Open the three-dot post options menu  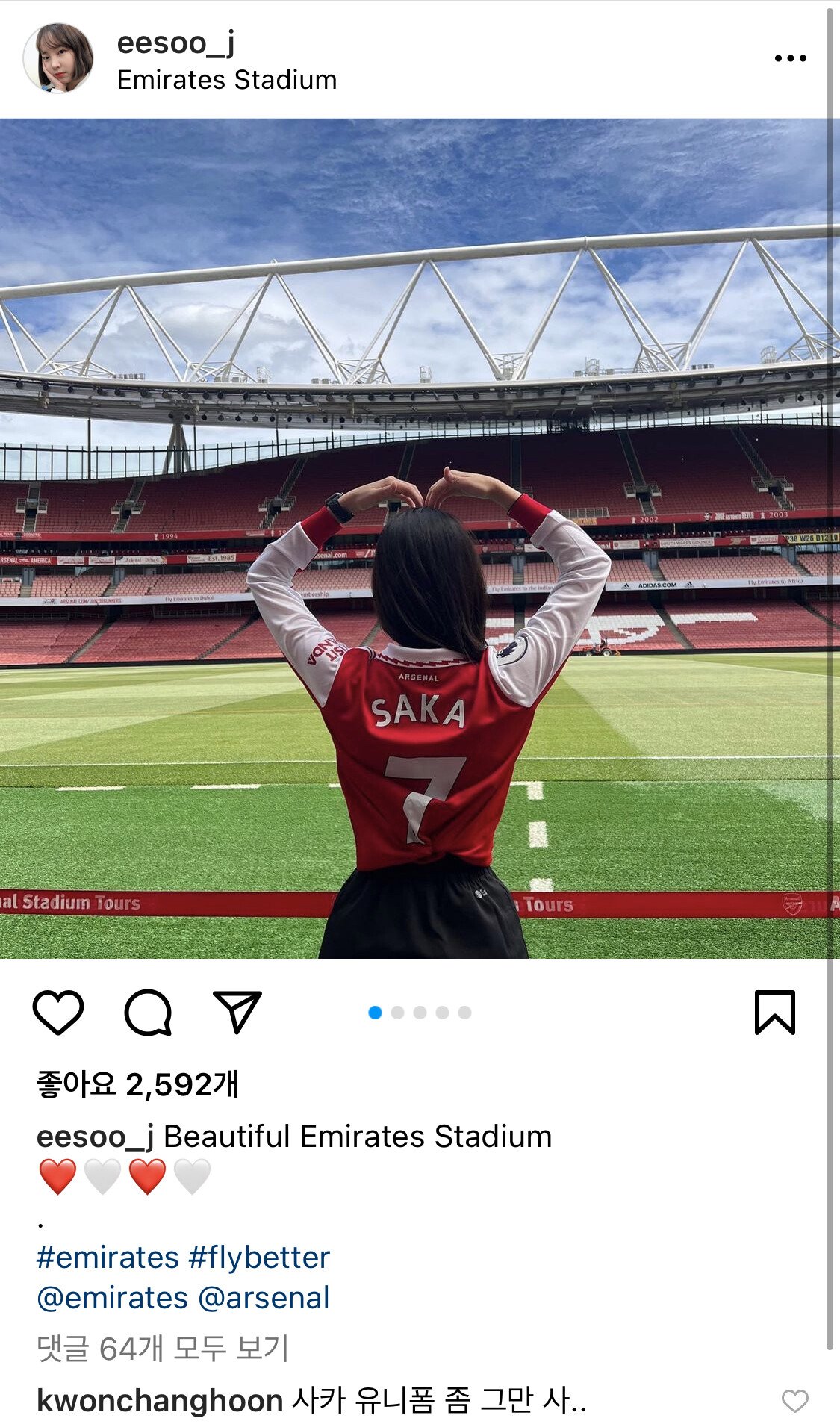[x=790, y=58]
